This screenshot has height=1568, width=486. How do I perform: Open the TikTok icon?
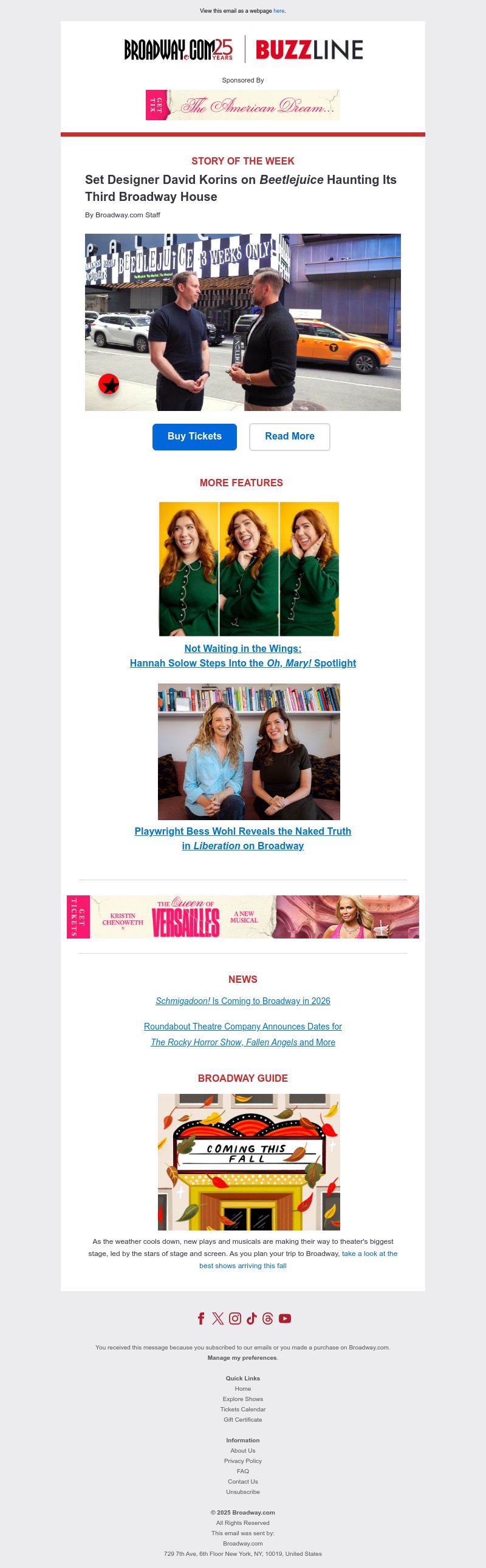coord(251,1319)
